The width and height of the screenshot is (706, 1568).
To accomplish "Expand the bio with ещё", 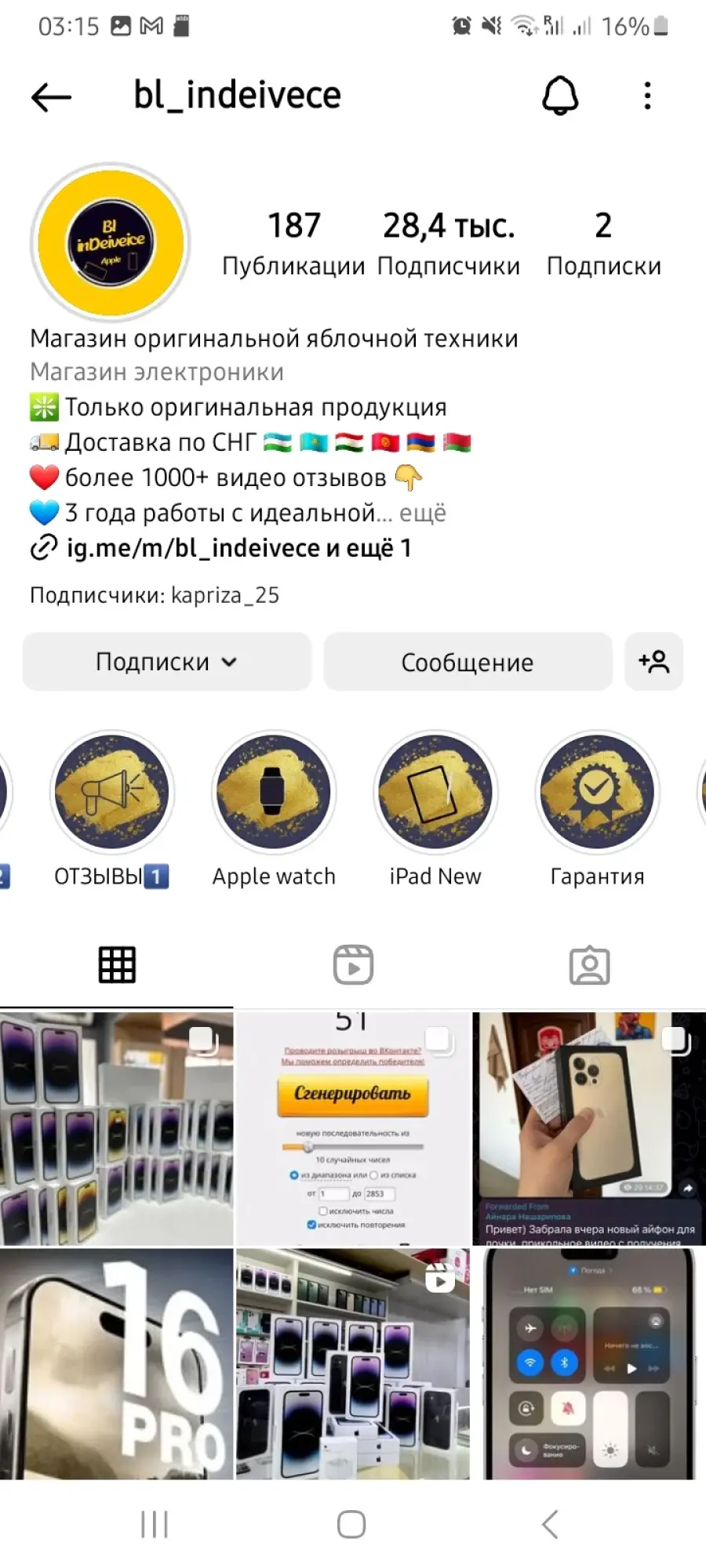I will (x=423, y=513).
